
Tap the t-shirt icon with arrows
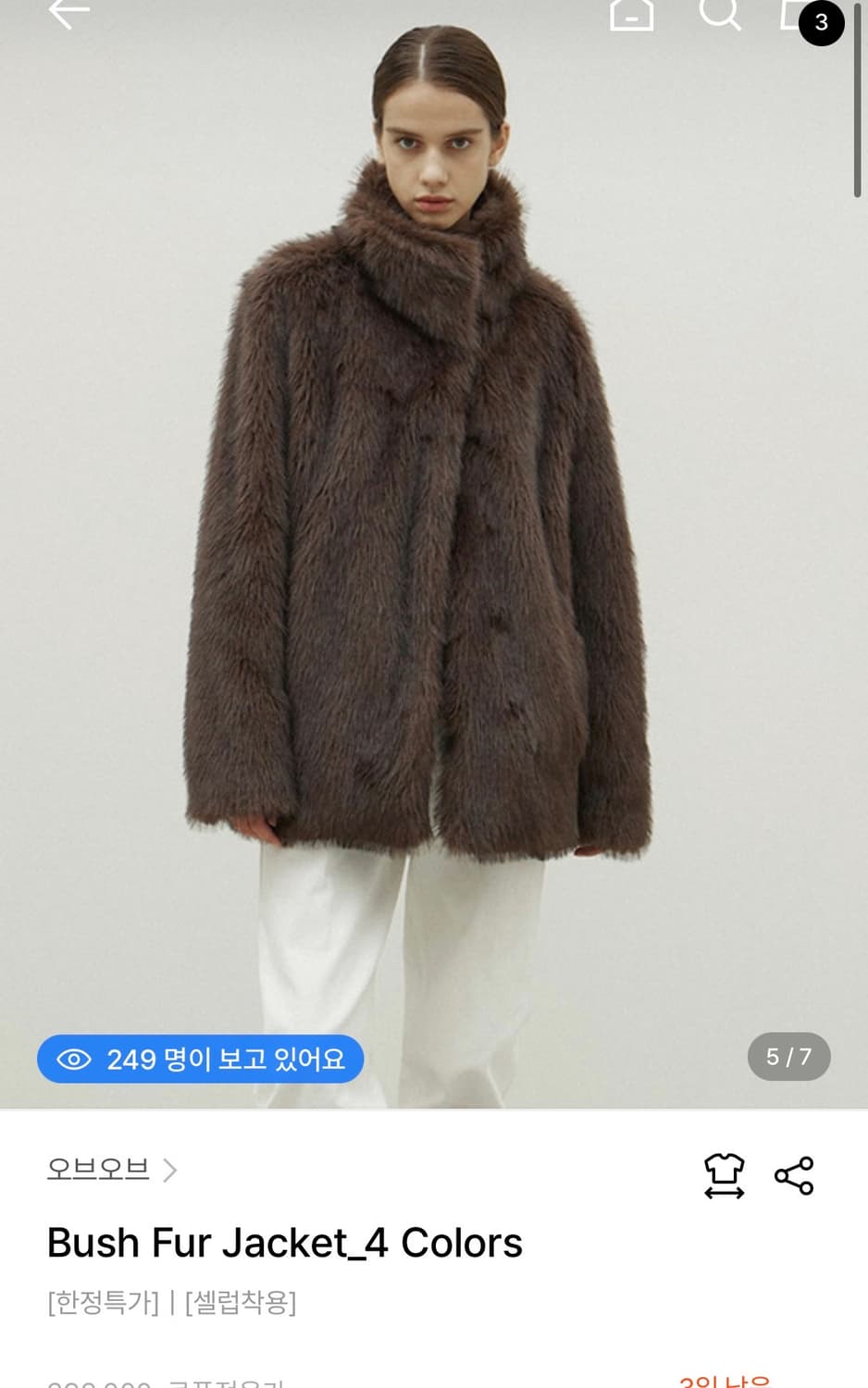coord(725,1173)
